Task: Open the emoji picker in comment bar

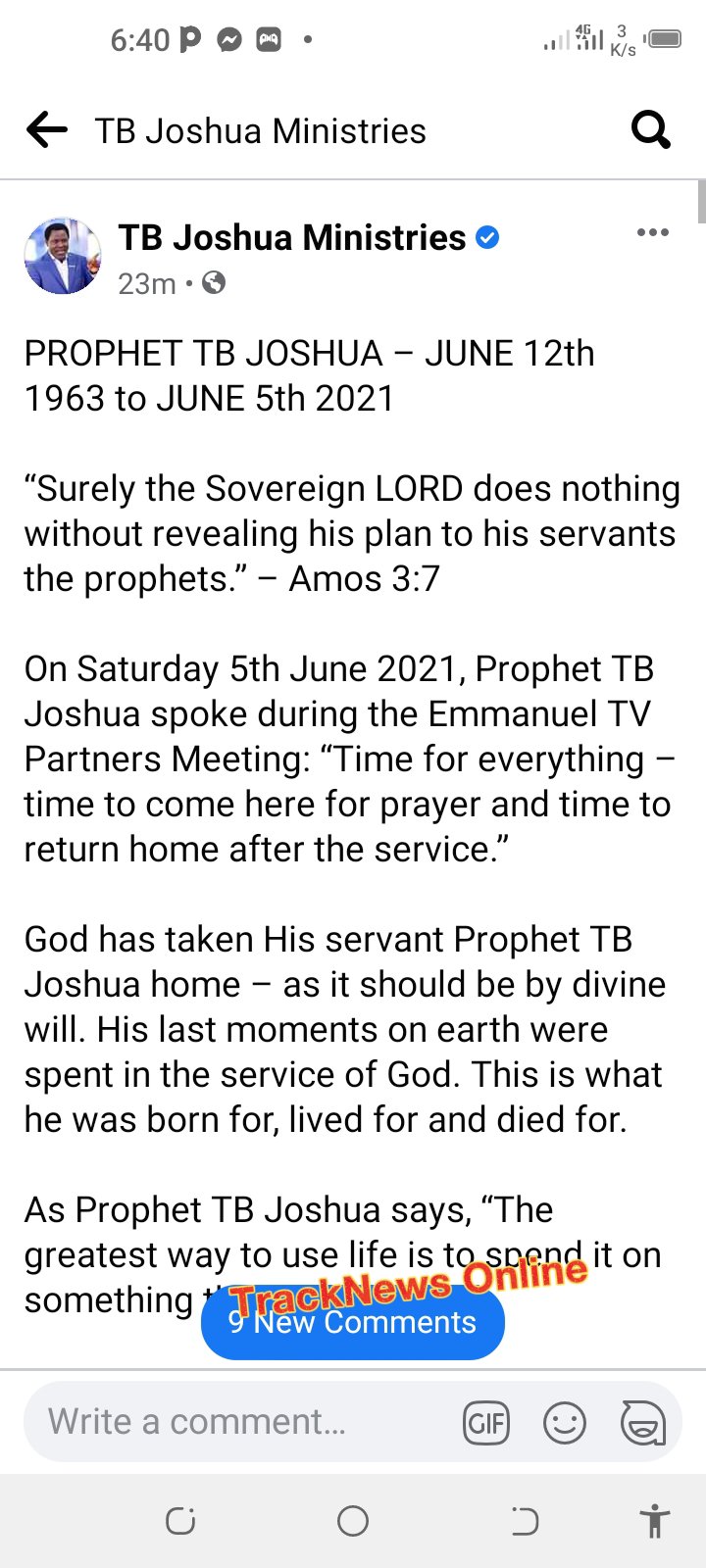Action: click(x=565, y=1423)
